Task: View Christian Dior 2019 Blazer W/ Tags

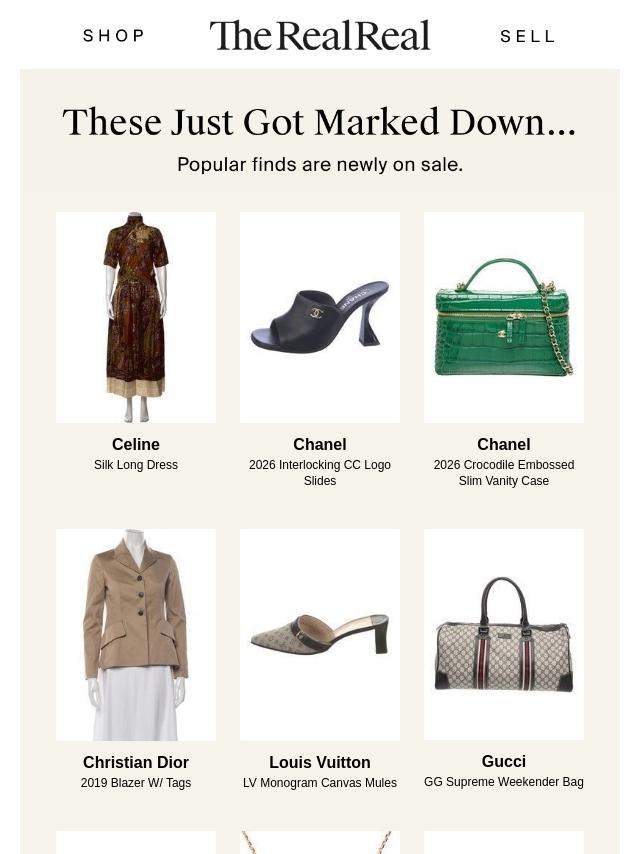Action: (136, 635)
